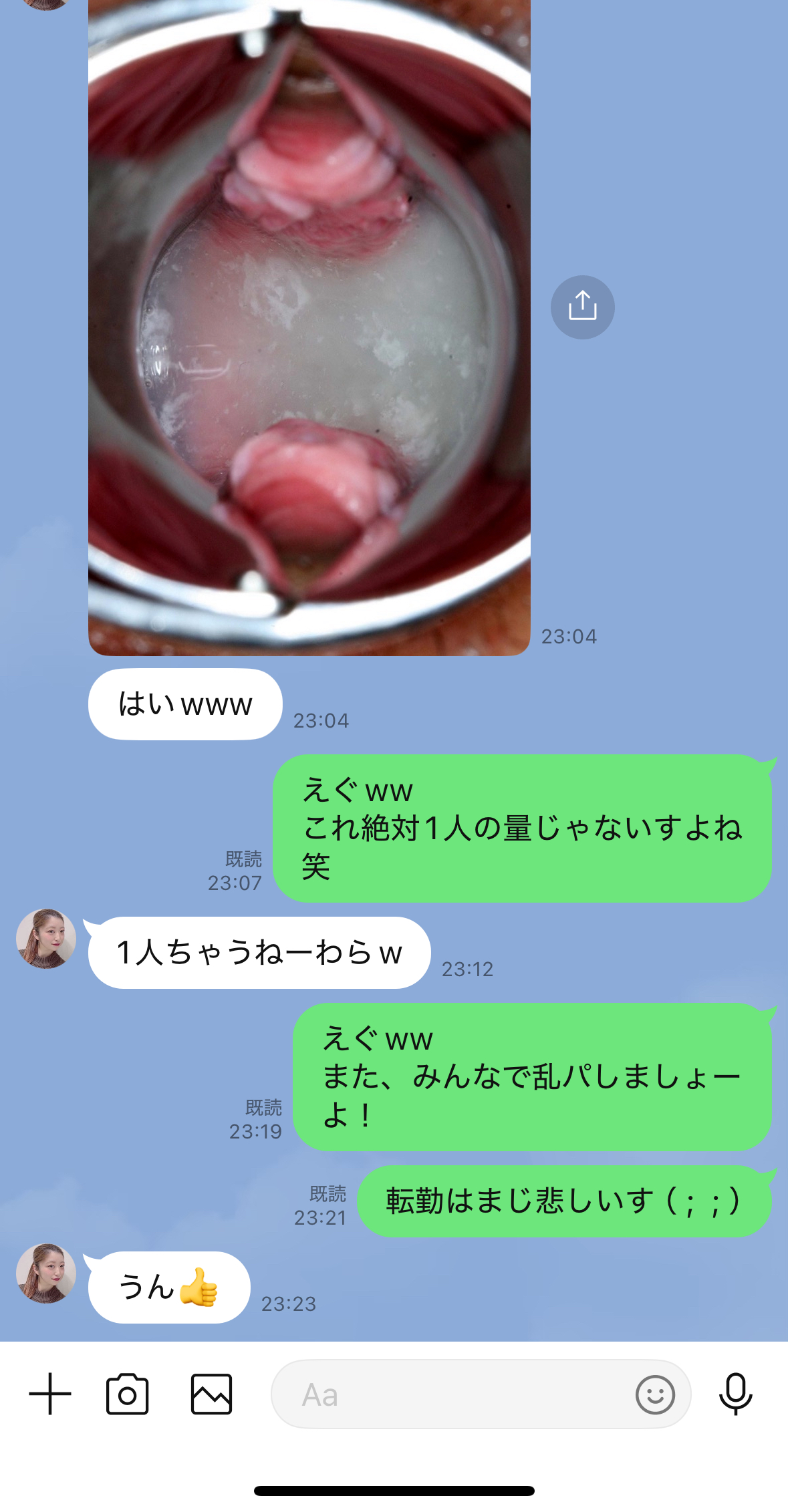Select the '1人ちゃうねーわらw' white bubble

point(257,953)
